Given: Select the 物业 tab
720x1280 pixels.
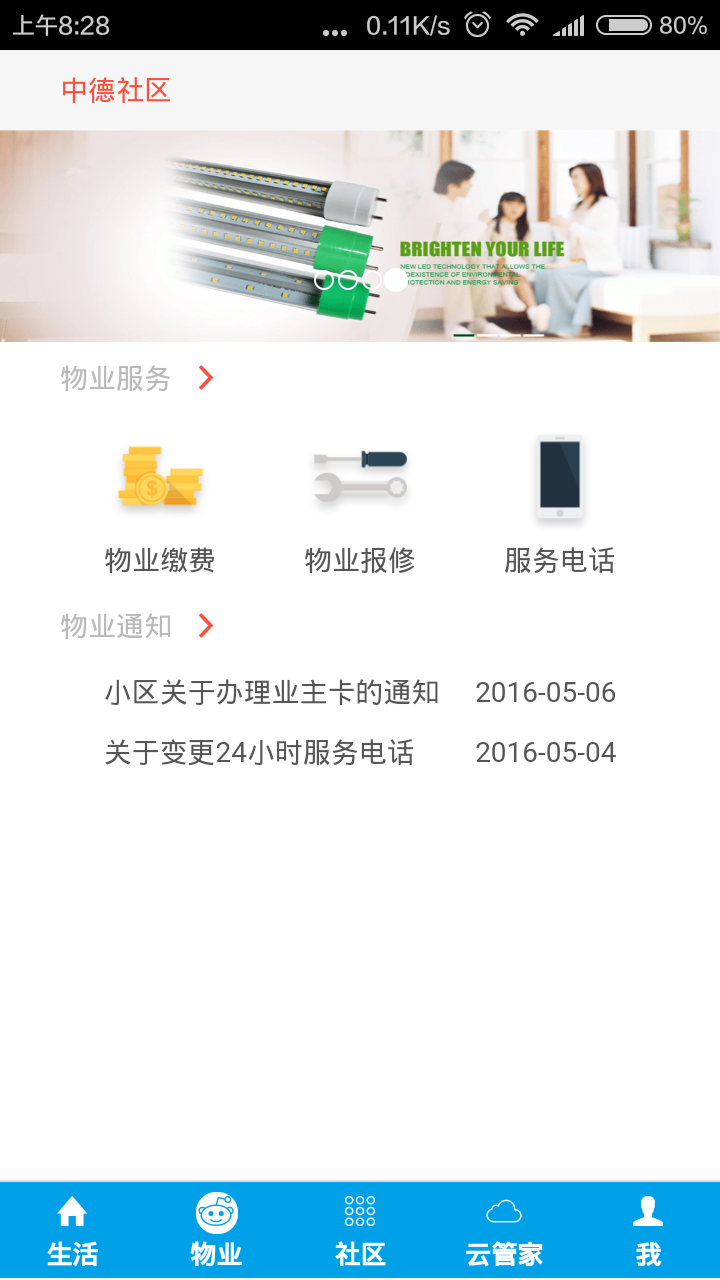Looking at the screenshot, I should [x=216, y=1231].
